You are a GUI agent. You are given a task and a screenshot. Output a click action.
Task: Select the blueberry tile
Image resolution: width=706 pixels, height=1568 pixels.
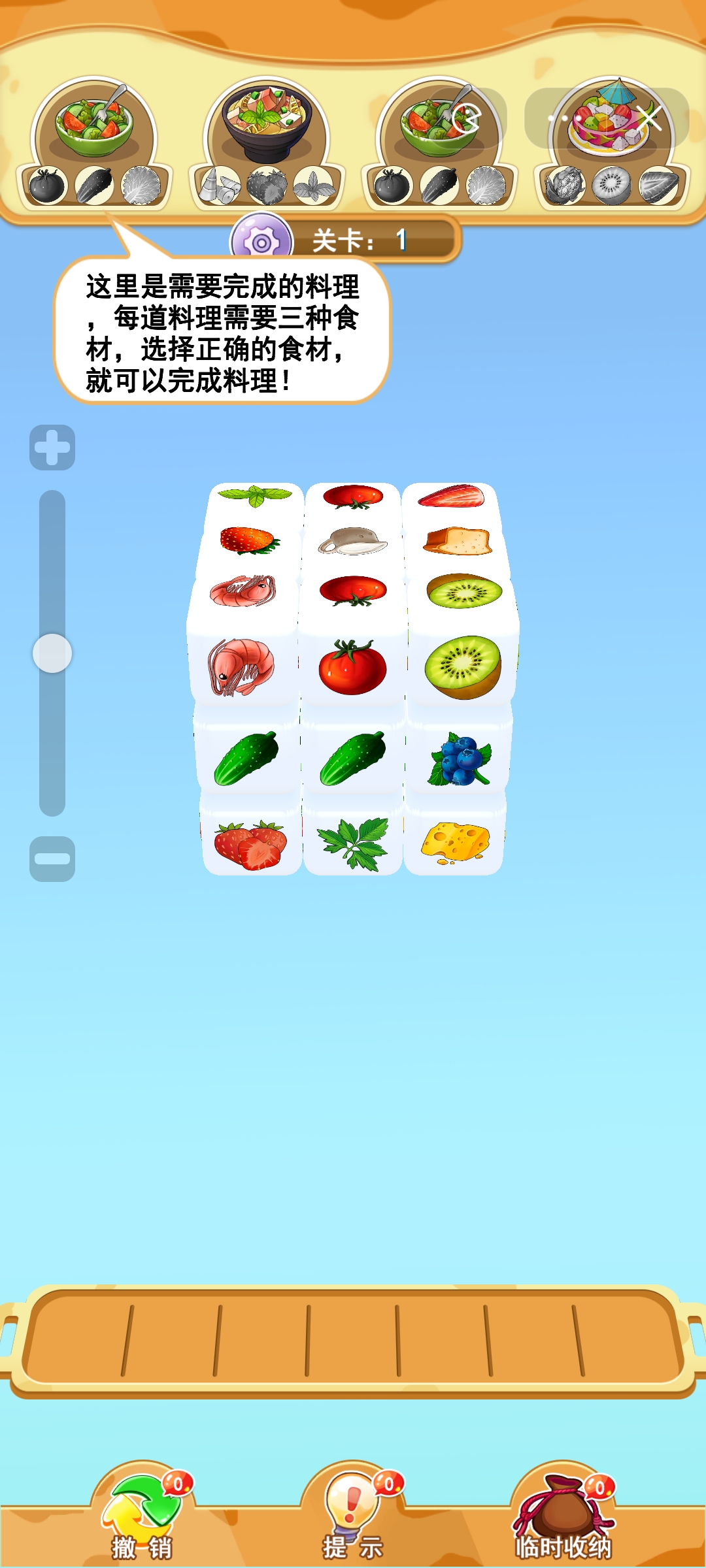460,759
